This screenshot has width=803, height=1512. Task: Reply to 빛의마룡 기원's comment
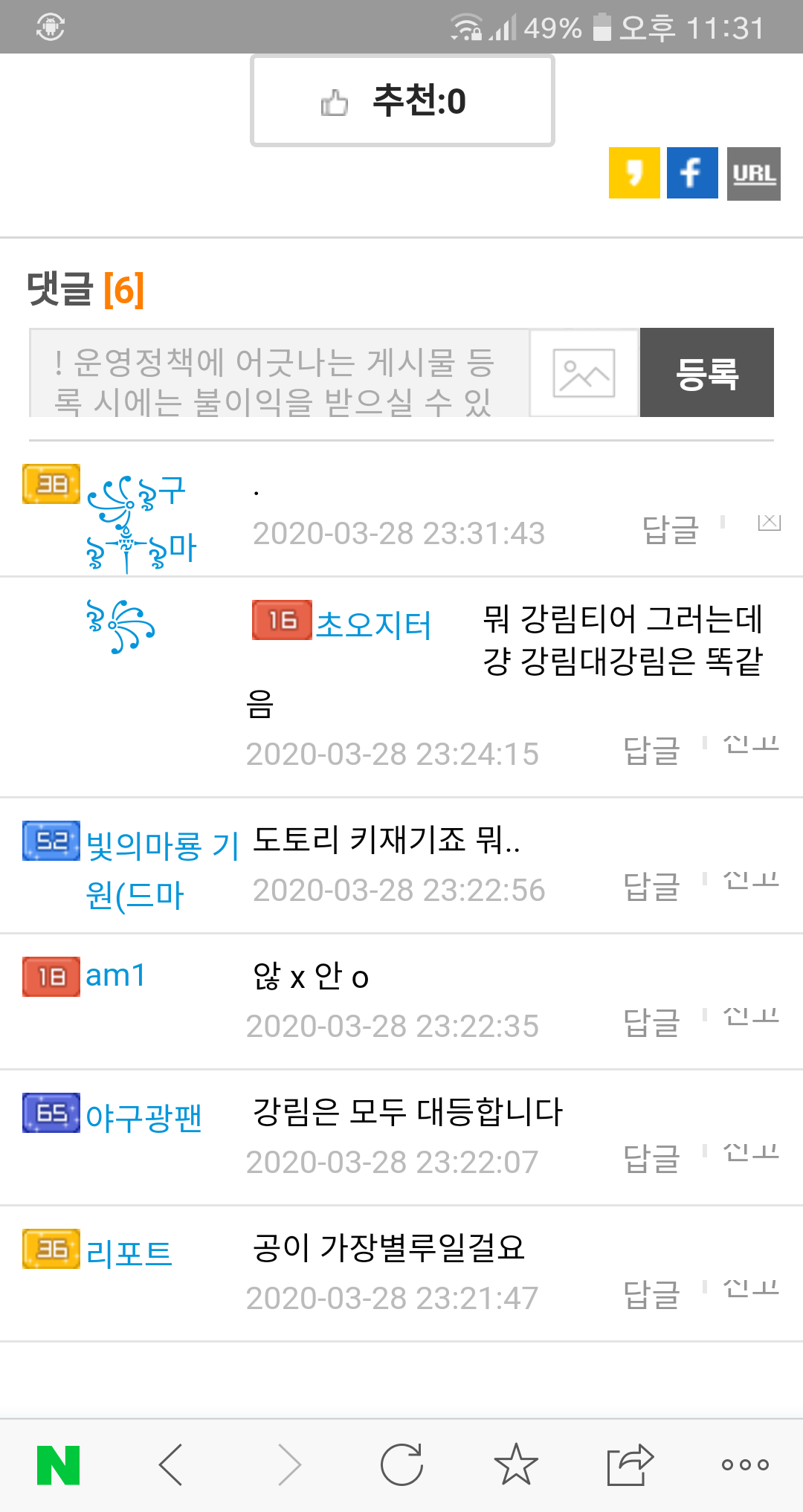[651, 886]
